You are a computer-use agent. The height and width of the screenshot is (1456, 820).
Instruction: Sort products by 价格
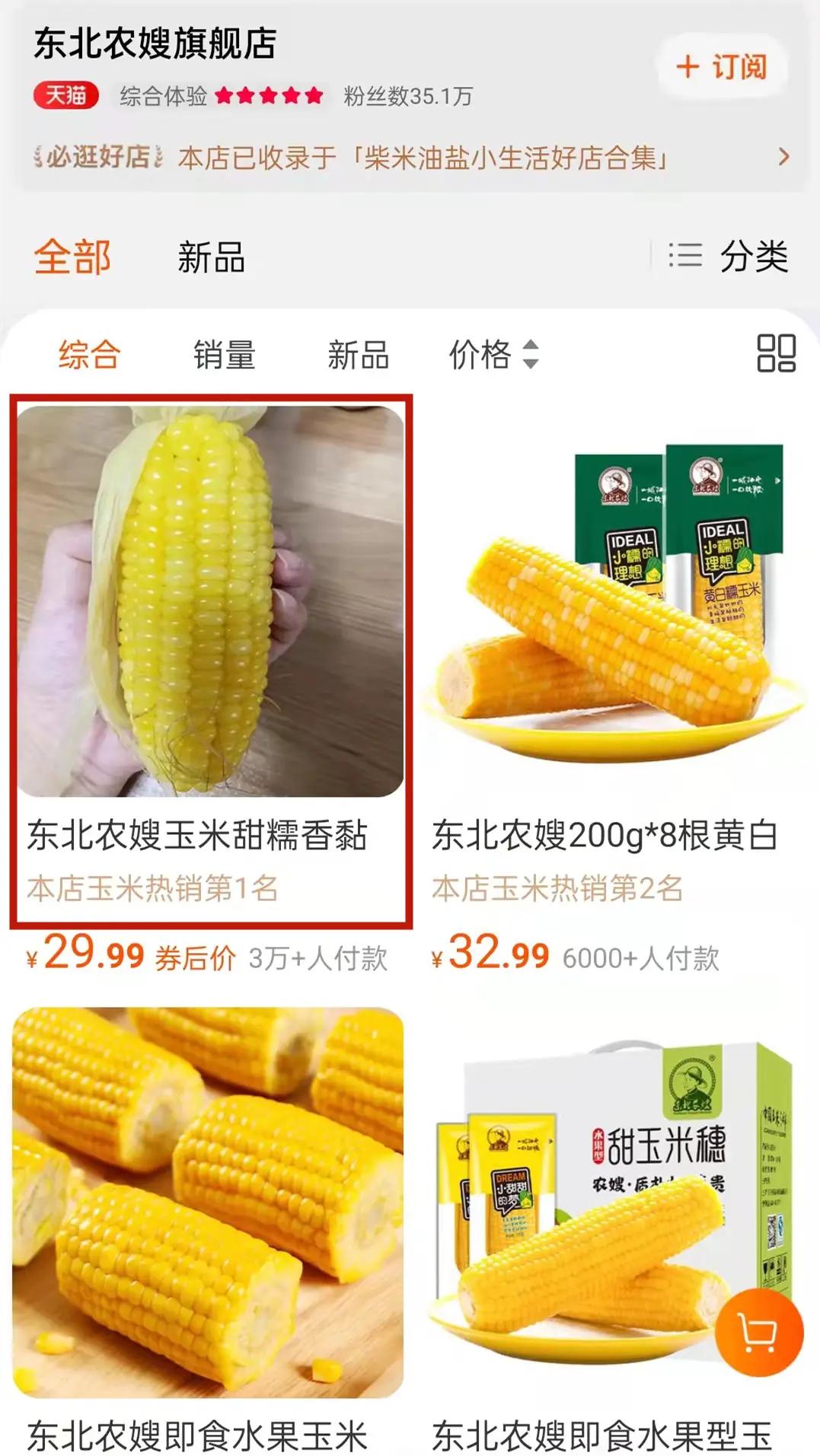(x=493, y=355)
